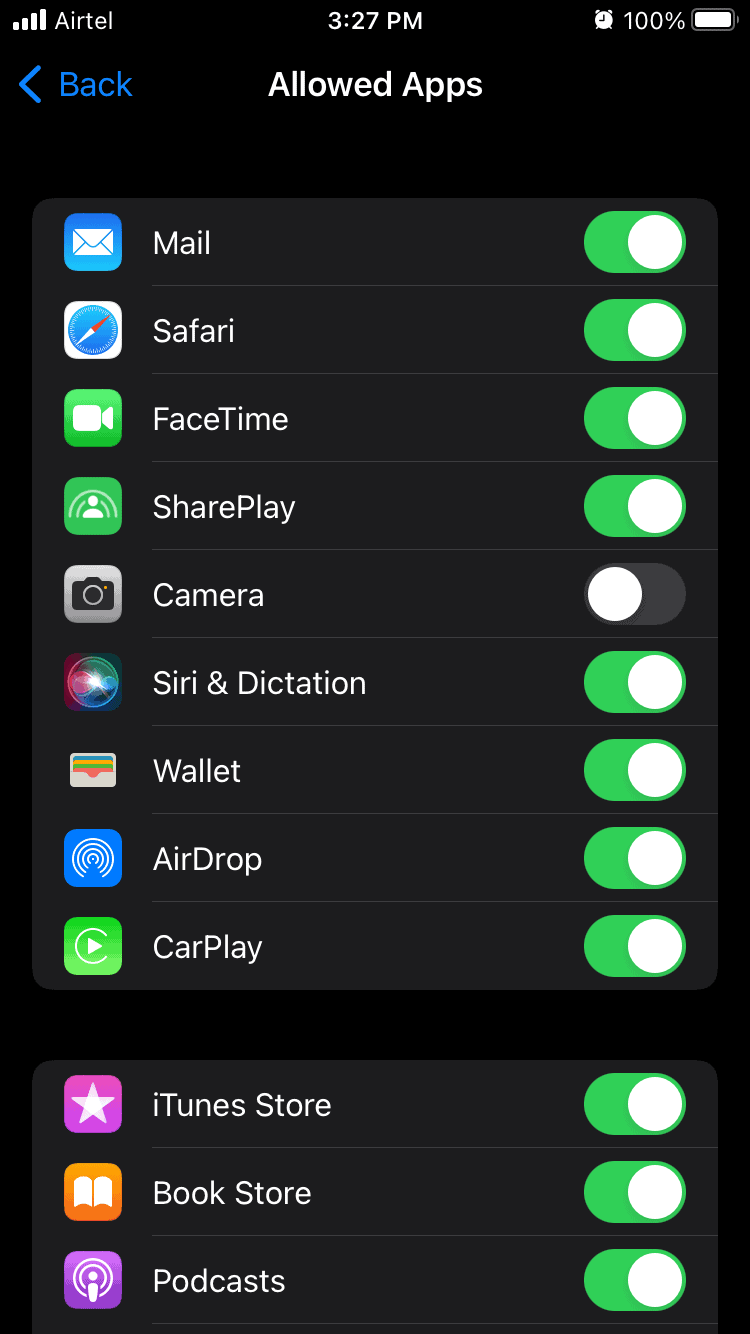
Task: Click the back chevron arrow
Action: tap(30, 85)
